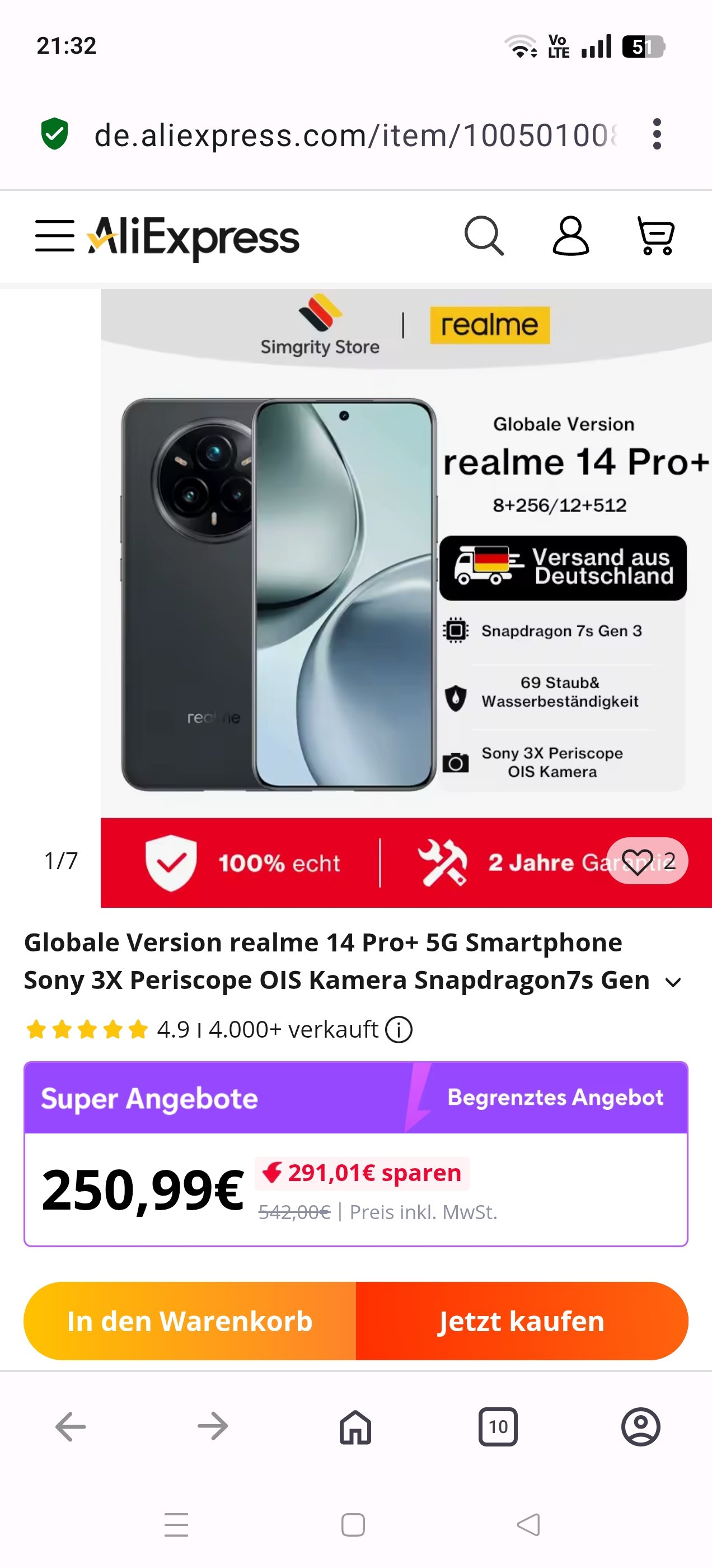Open the AliExpress hamburger menu
The image size is (712, 1568).
coord(55,236)
